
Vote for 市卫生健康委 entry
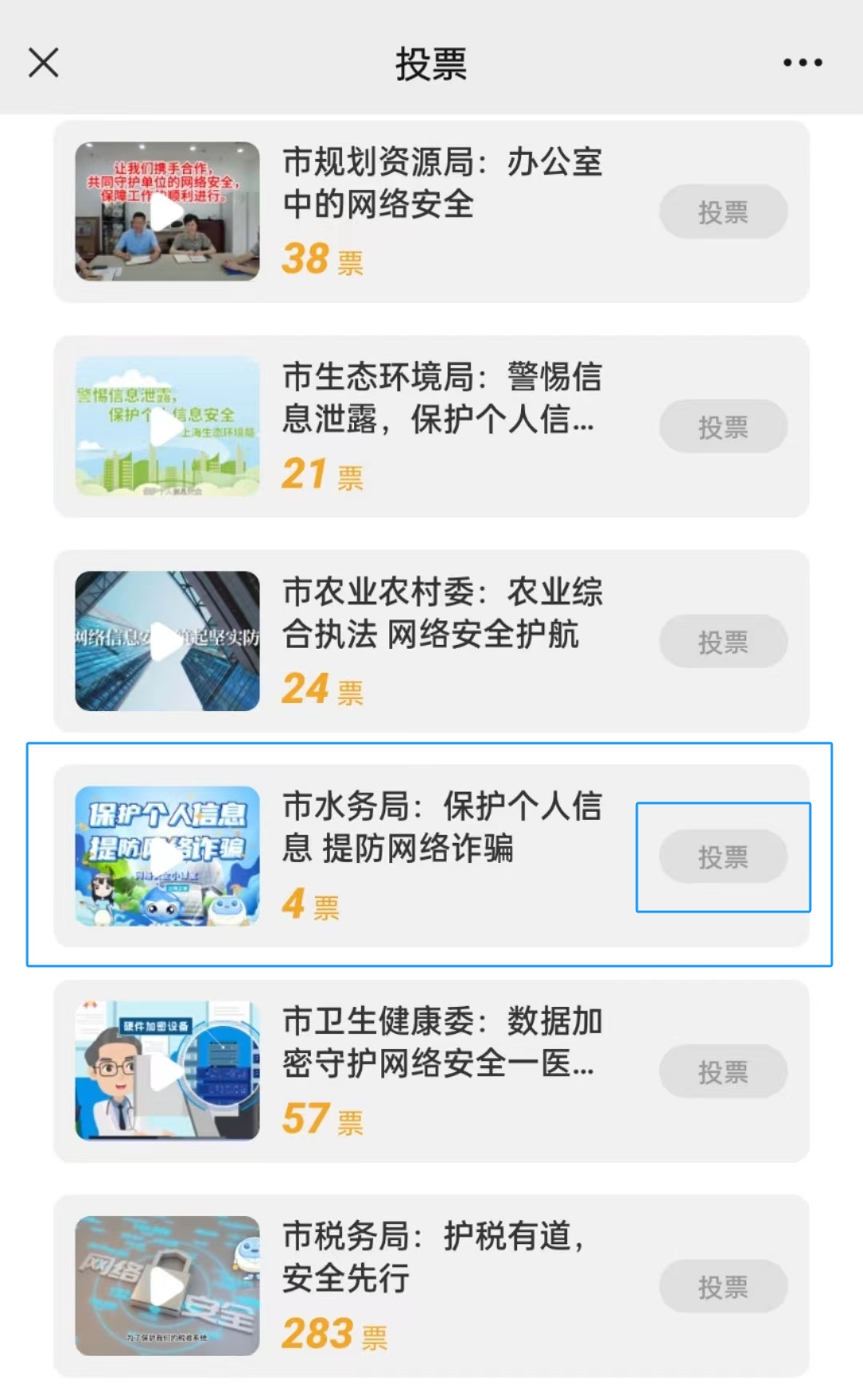(723, 1072)
